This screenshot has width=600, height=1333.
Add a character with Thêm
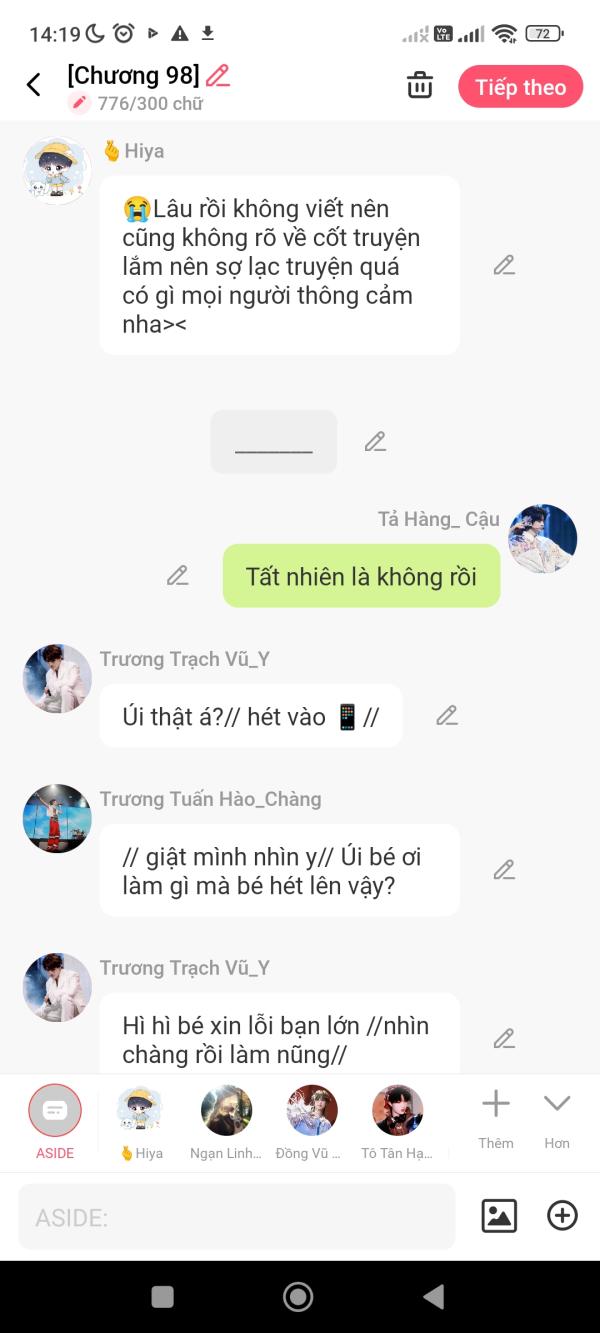click(x=496, y=1119)
